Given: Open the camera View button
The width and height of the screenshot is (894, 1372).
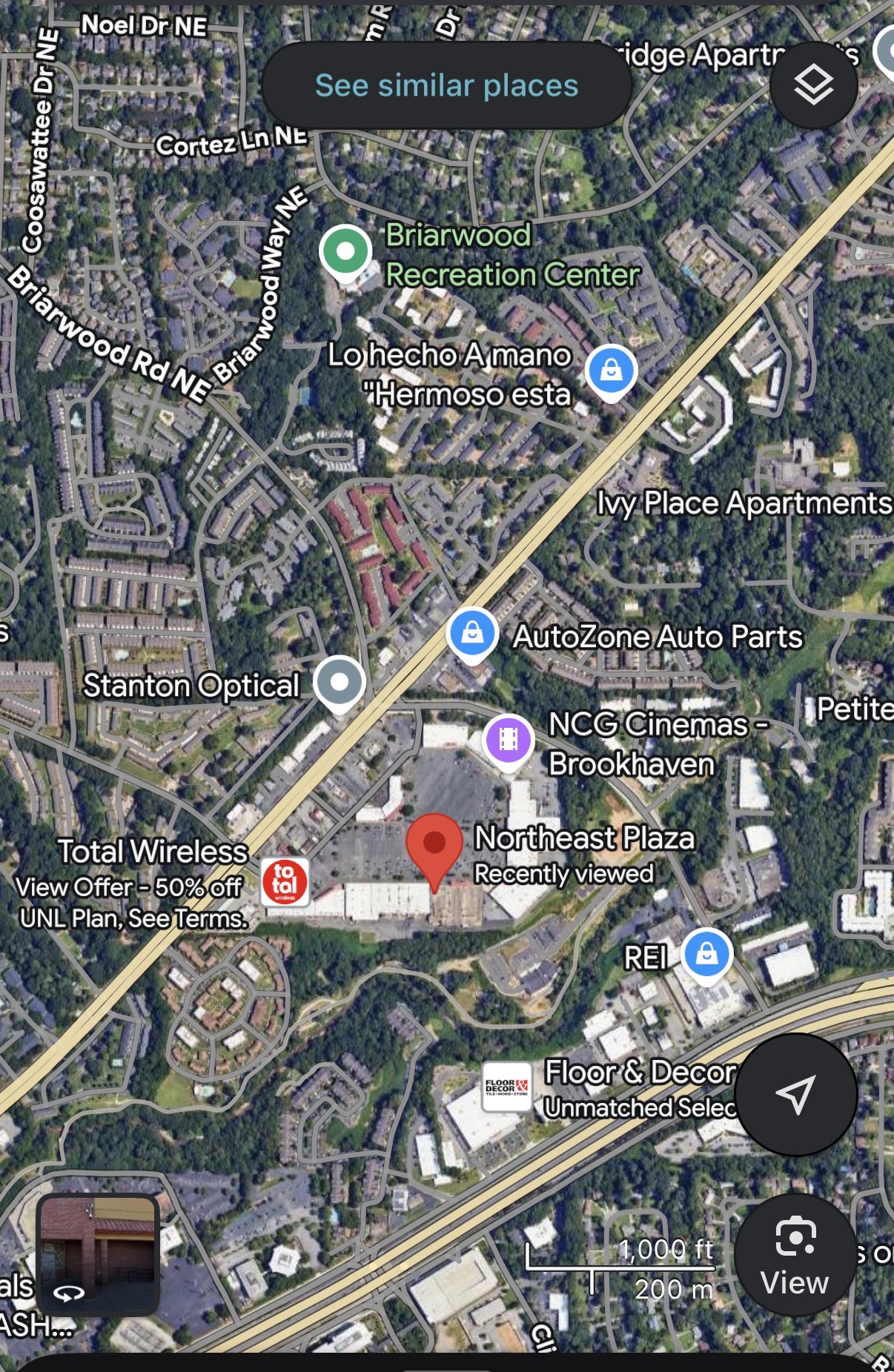Looking at the screenshot, I should [x=794, y=1255].
